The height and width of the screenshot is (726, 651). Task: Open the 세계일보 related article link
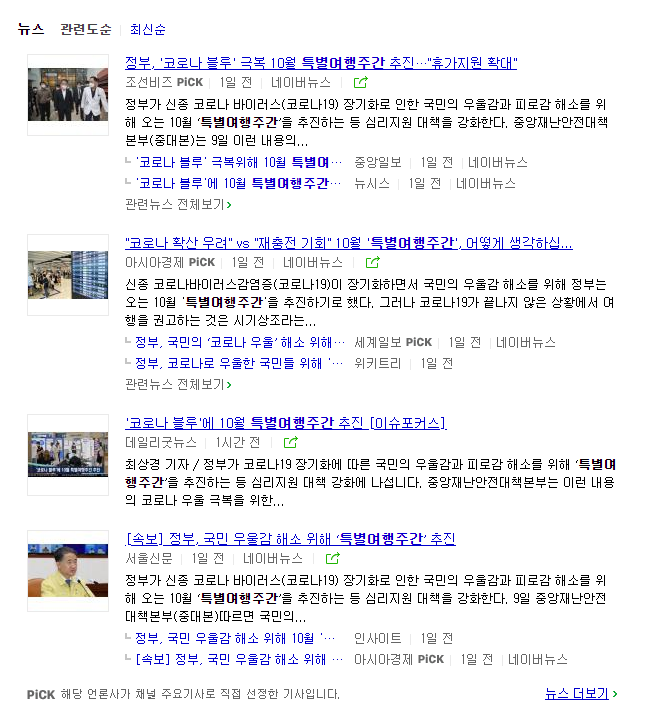240,343
